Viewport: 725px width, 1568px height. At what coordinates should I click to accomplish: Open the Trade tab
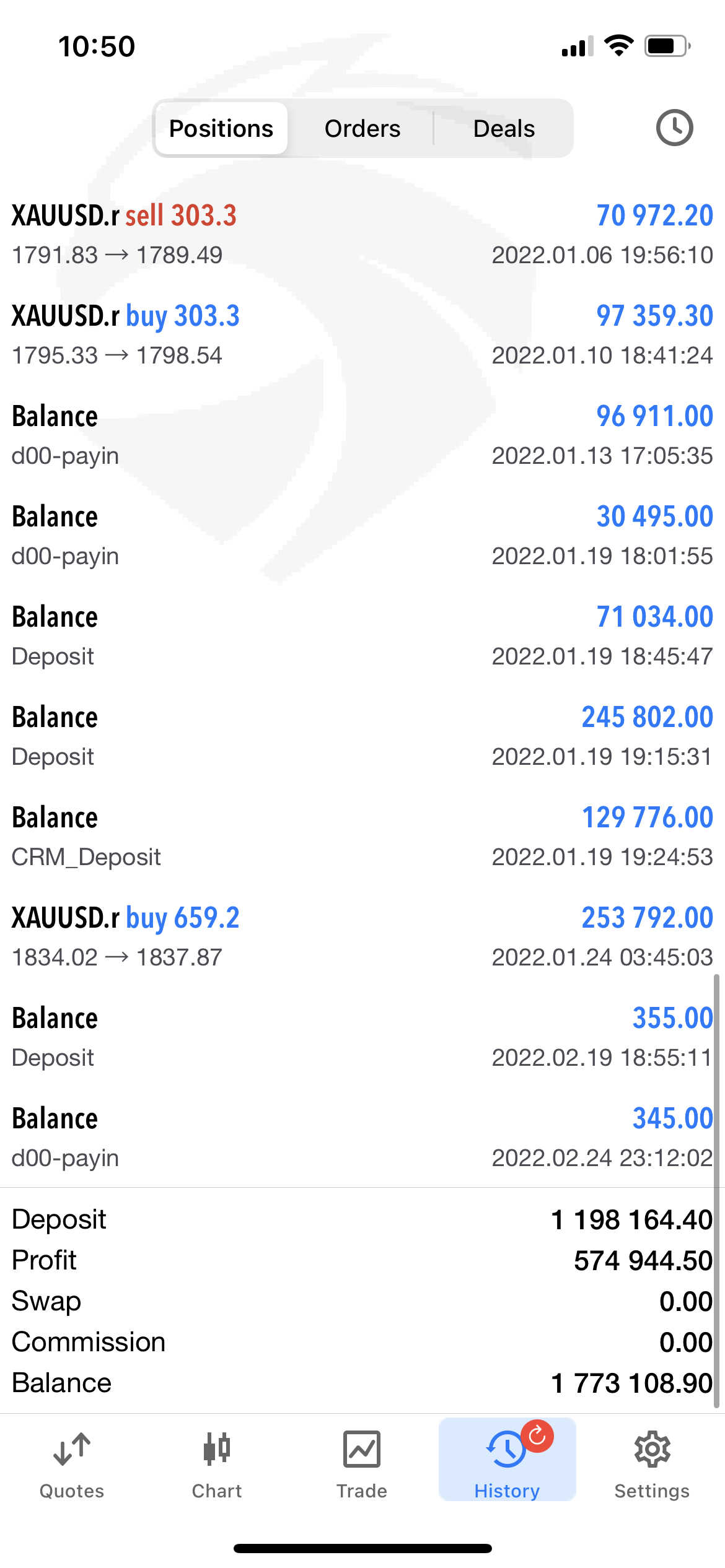coord(362,1464)
